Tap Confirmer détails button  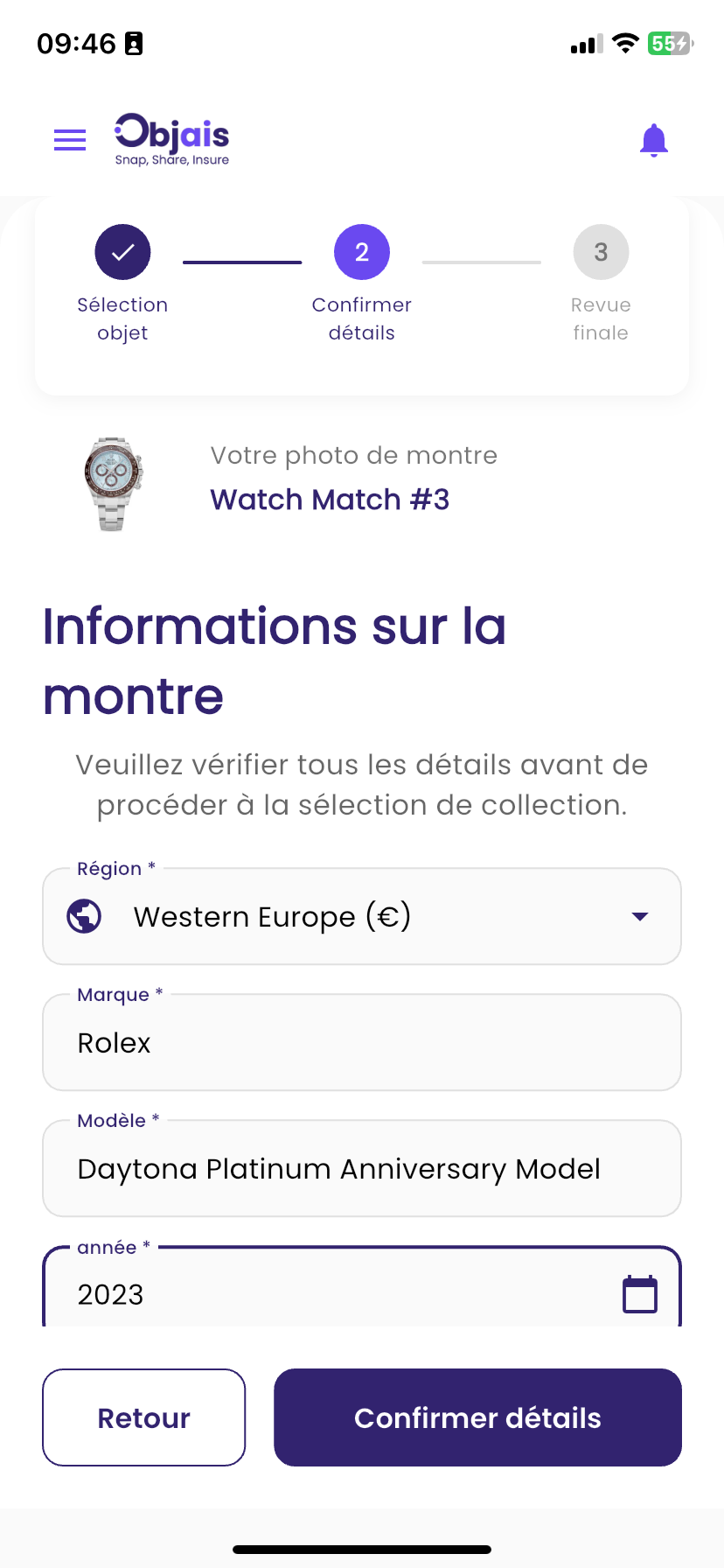pos(477,1417)
